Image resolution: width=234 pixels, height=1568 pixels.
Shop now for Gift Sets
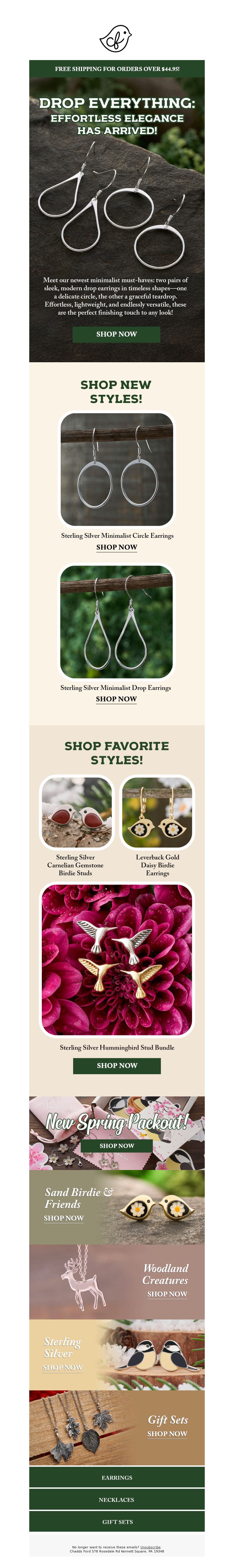coord(166,1433)
